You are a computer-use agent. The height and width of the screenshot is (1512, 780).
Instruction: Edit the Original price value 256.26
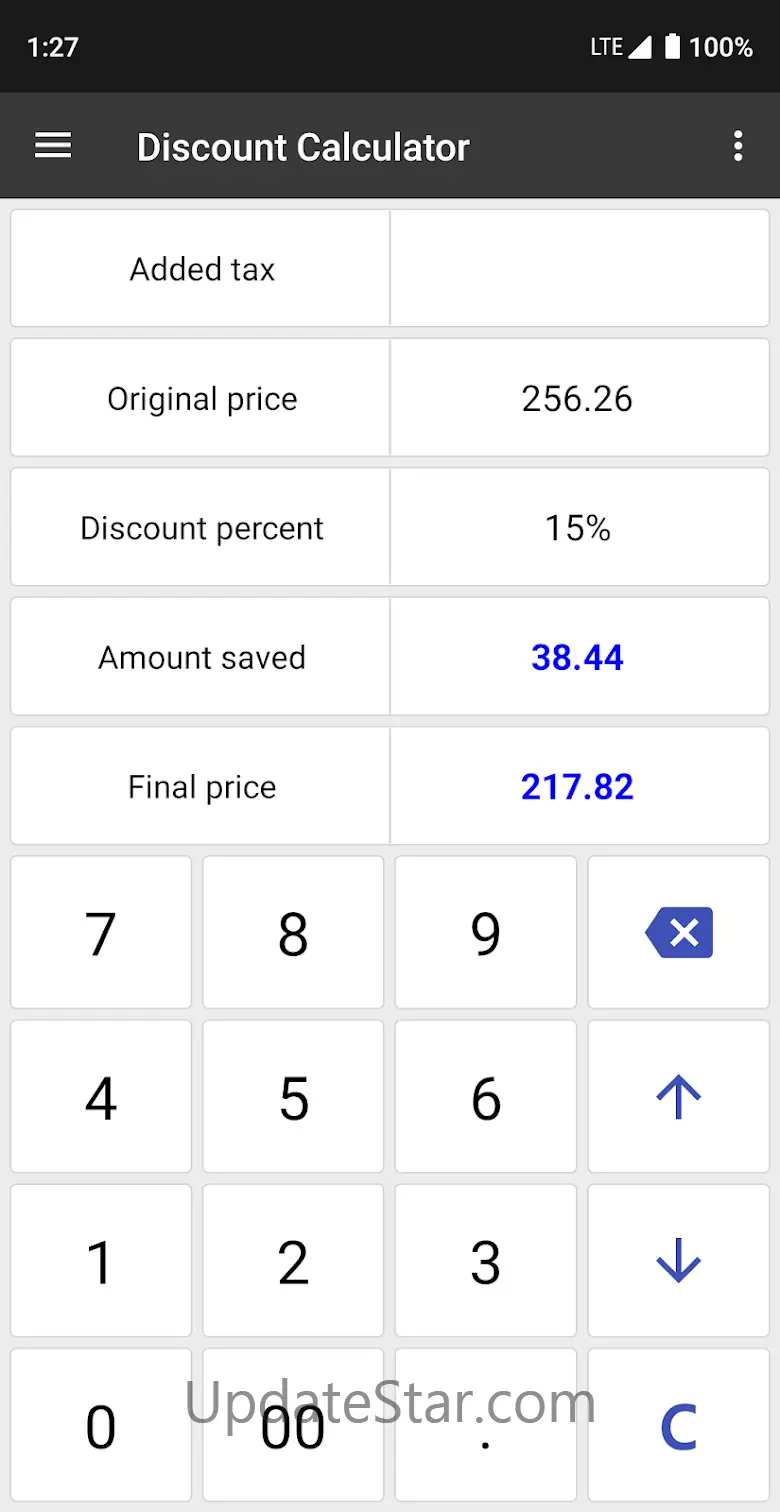[x=579, y=398]
